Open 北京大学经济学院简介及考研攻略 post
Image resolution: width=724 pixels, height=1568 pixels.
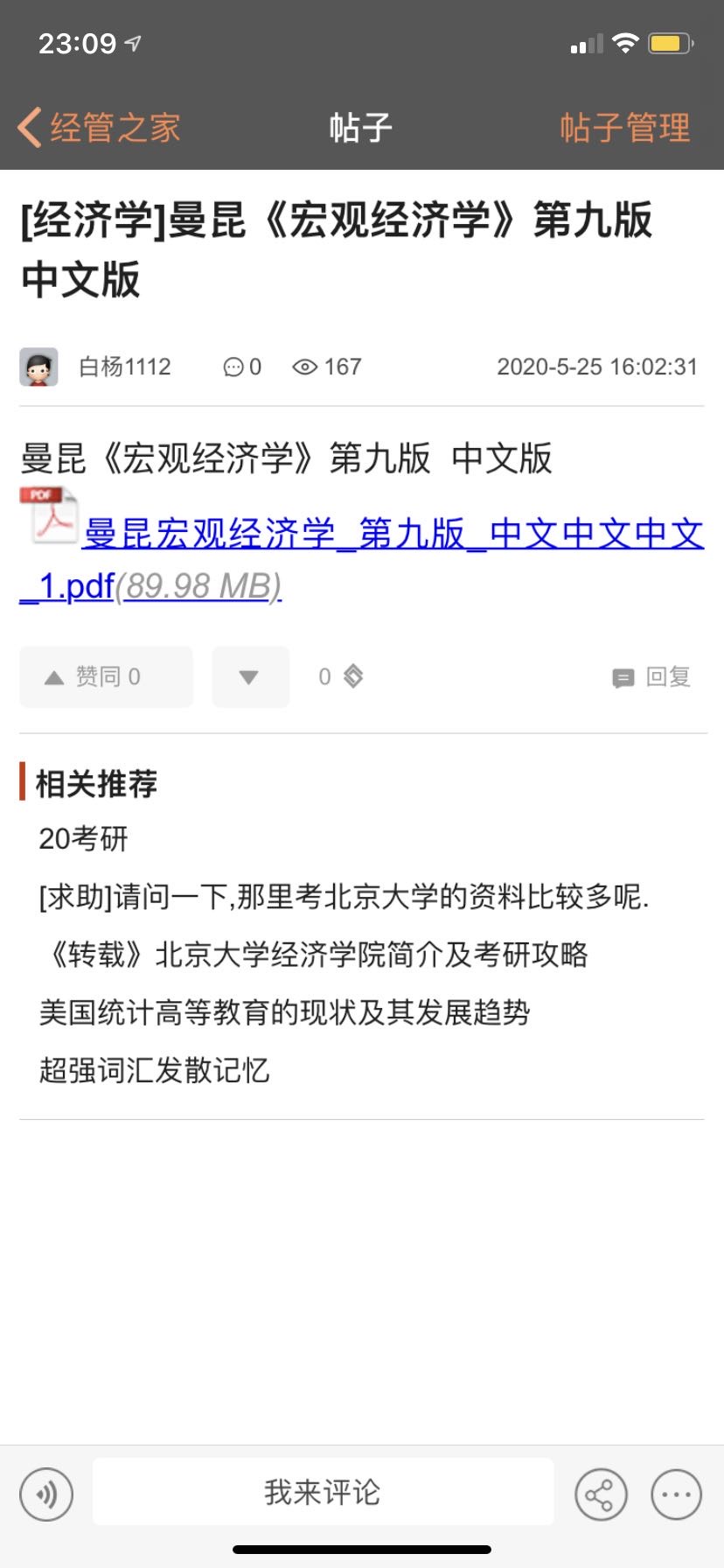pyautogui.click(x=315, y=954)
